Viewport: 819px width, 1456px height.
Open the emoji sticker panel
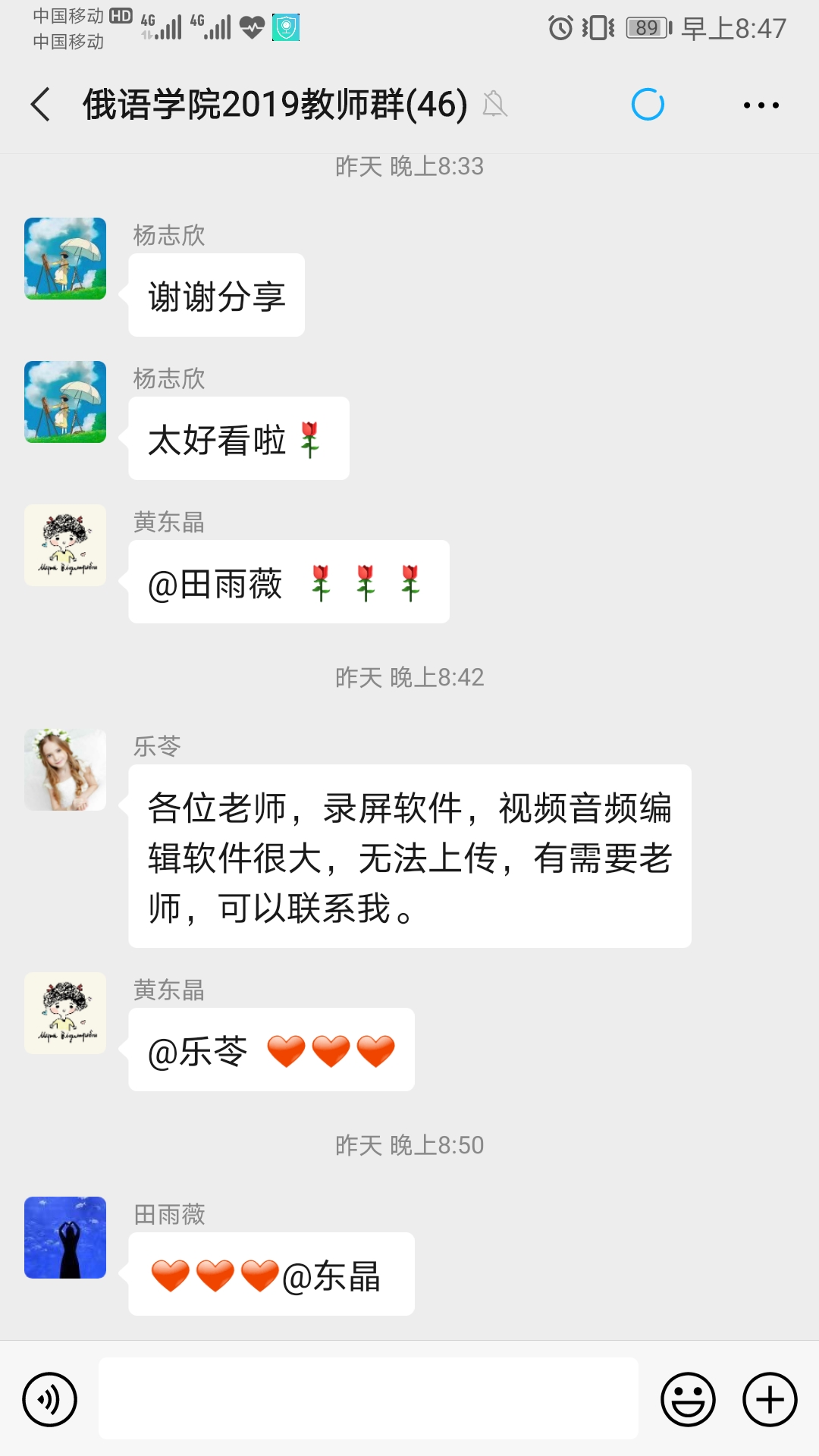[688, 1399]
